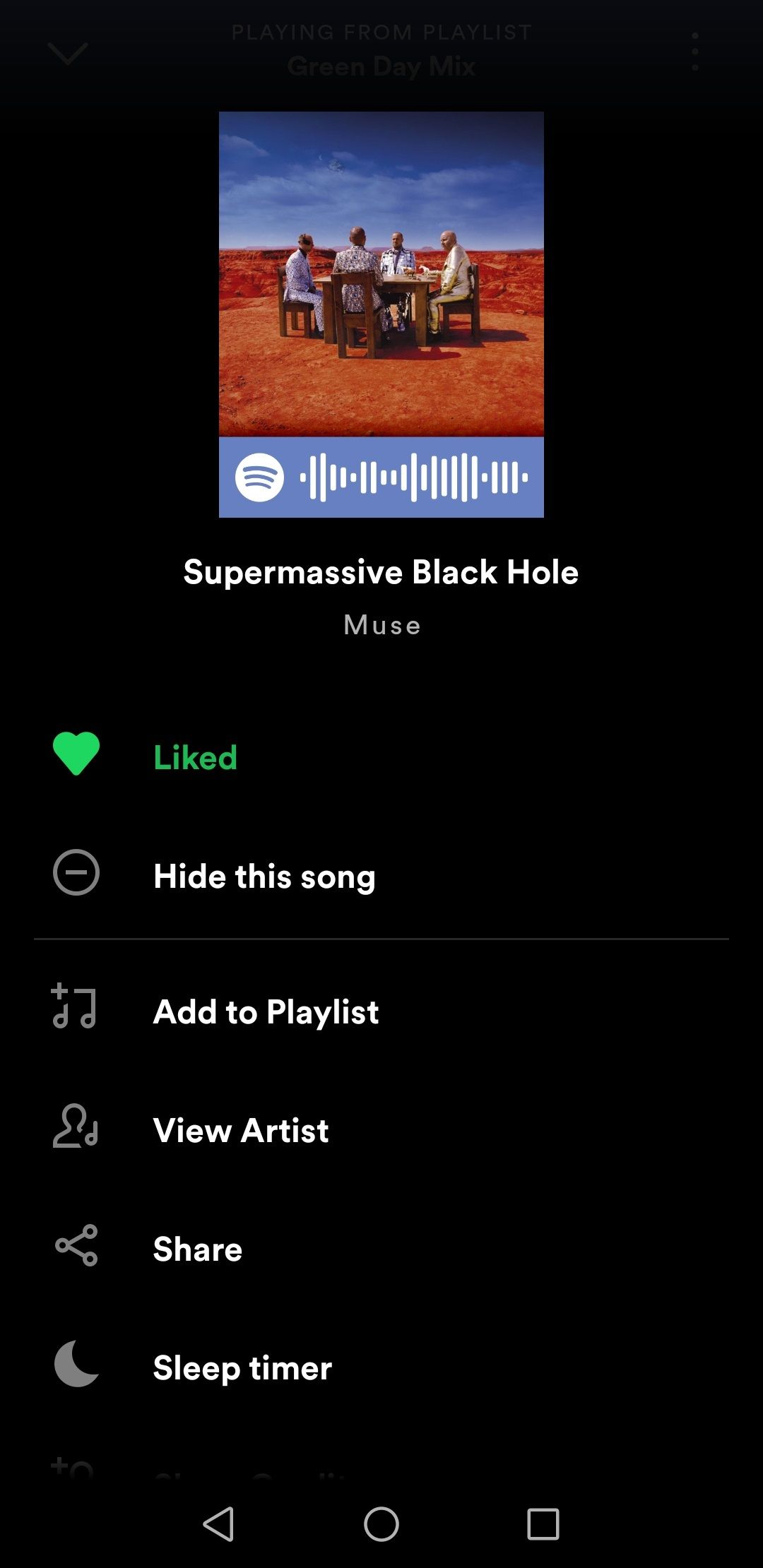Tap the Share icon
Viewport: 763px width, 1568px height.
point(76,1249)
